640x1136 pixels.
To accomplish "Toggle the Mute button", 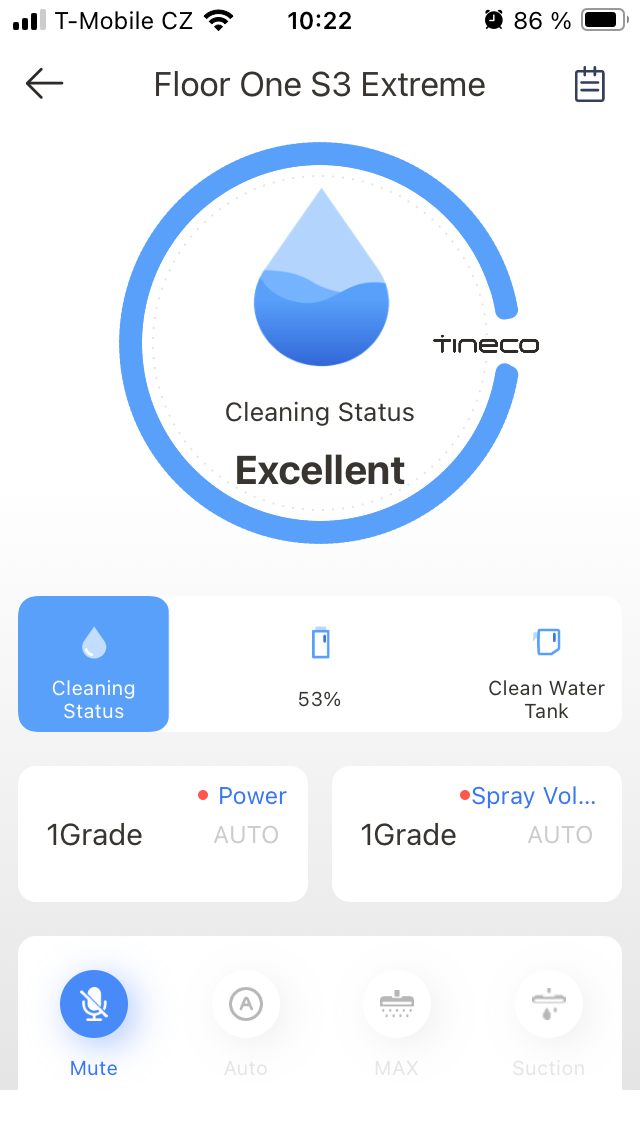I will click(94, 1005).
